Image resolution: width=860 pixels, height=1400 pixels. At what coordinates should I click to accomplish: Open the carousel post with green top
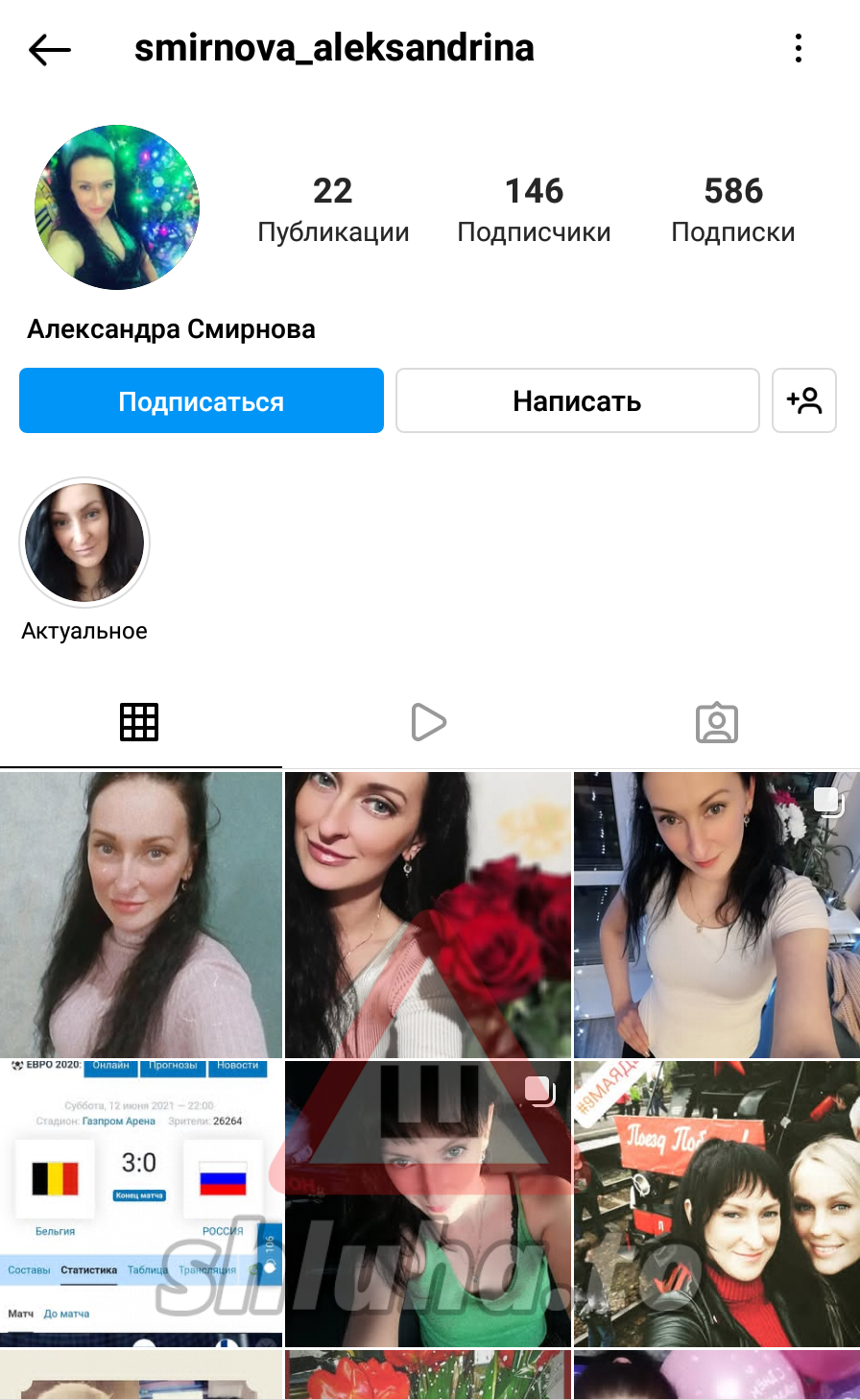coord(428,1203)
